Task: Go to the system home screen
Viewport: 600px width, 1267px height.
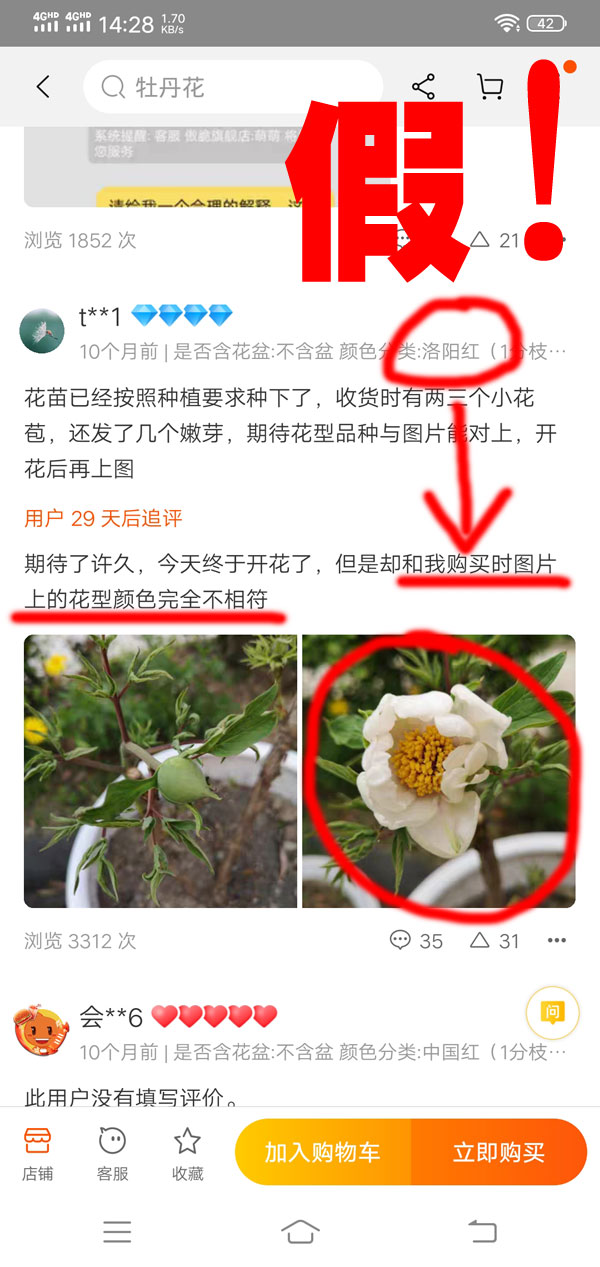Action: pos(300,1231)
